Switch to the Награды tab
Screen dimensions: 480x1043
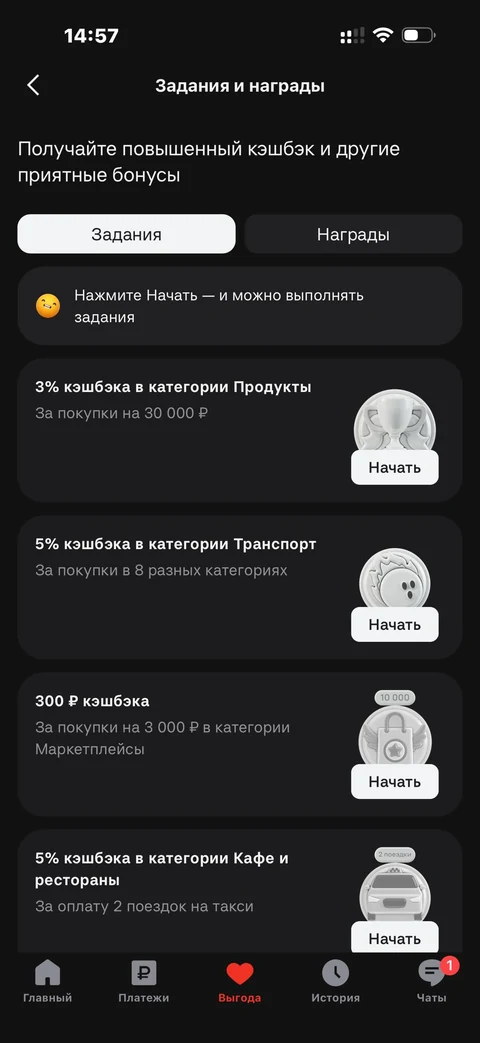pos(353,234)
